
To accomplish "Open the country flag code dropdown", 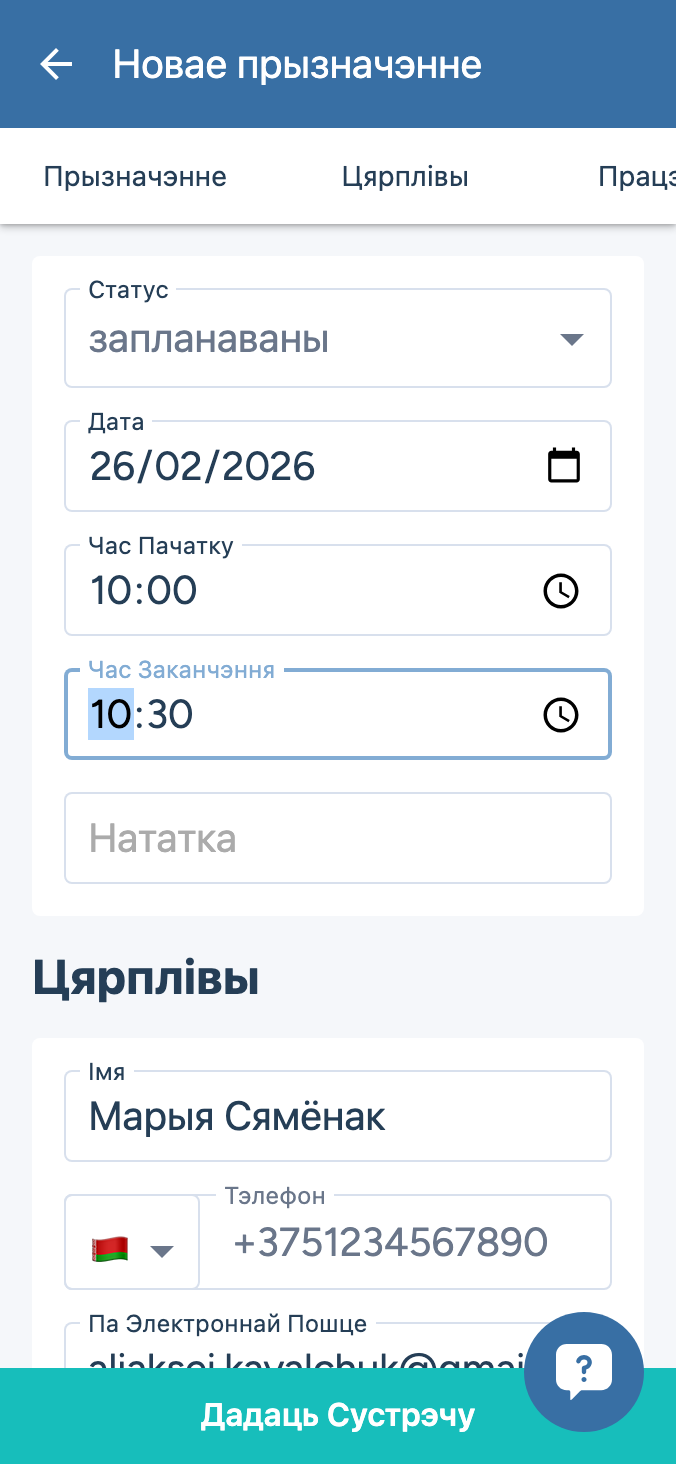I will (x=132, y=1248).
